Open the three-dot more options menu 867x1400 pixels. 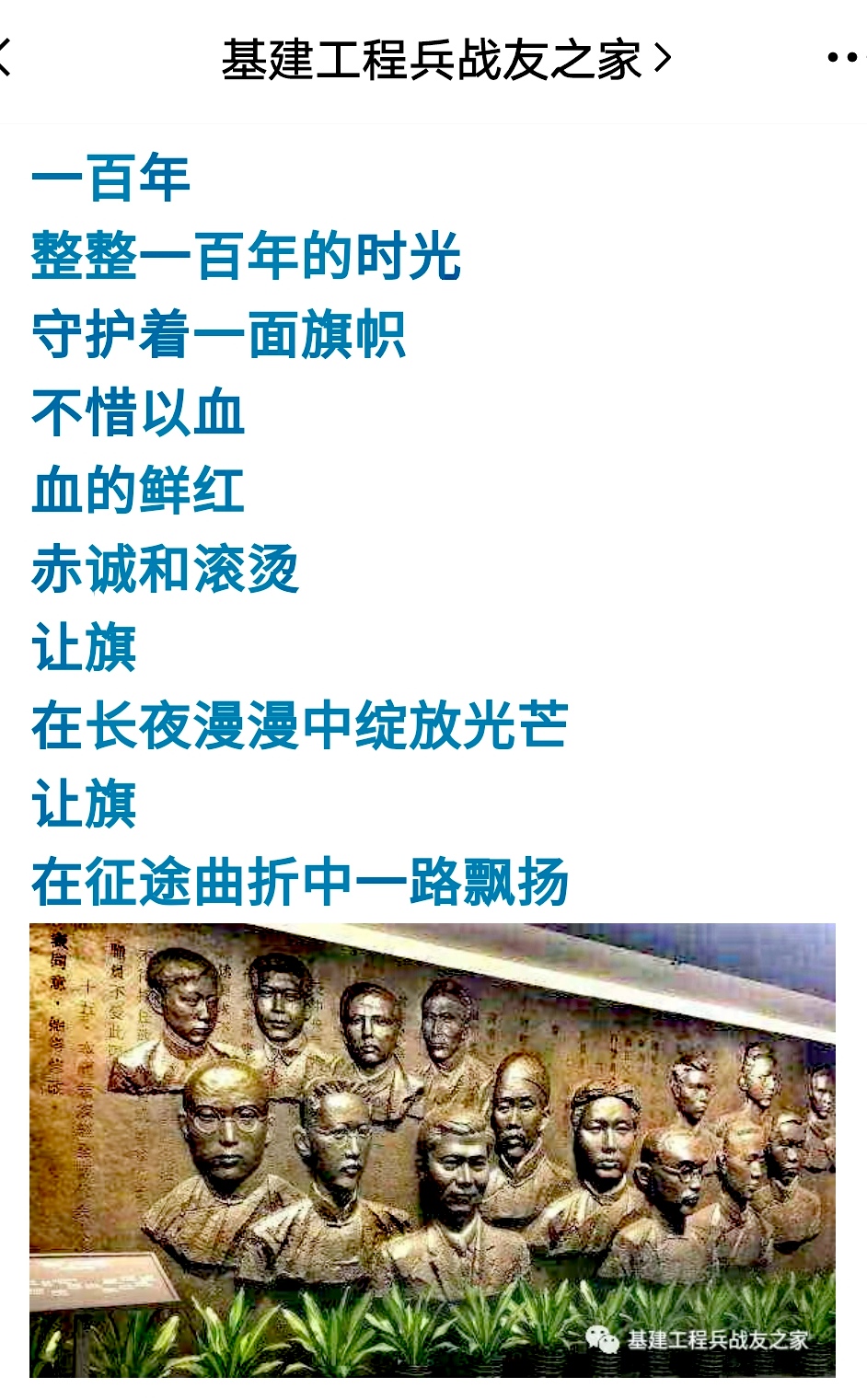click(847, 58)
